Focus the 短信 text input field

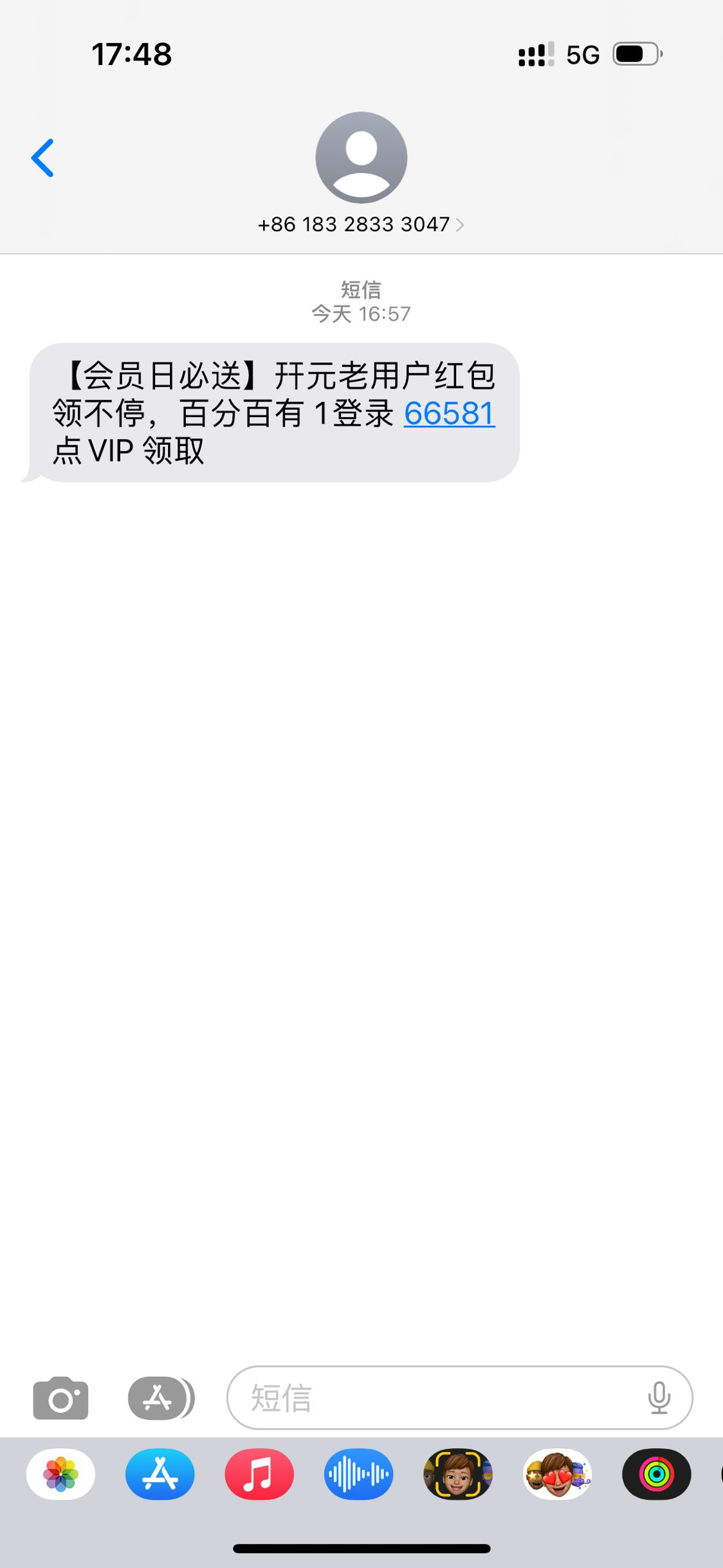(437, 1398)
